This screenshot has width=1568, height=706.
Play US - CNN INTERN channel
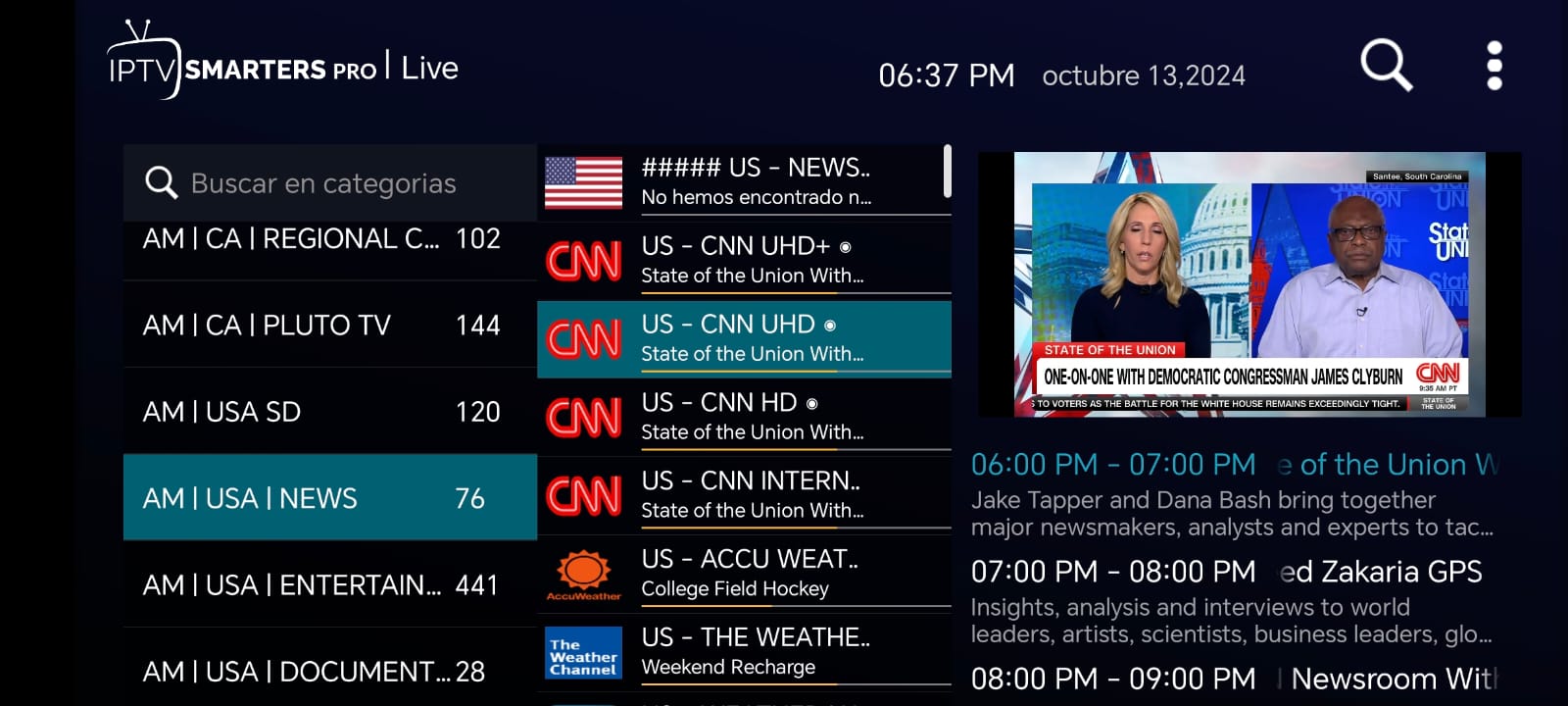pyautogui.click(x=743, y=495)
